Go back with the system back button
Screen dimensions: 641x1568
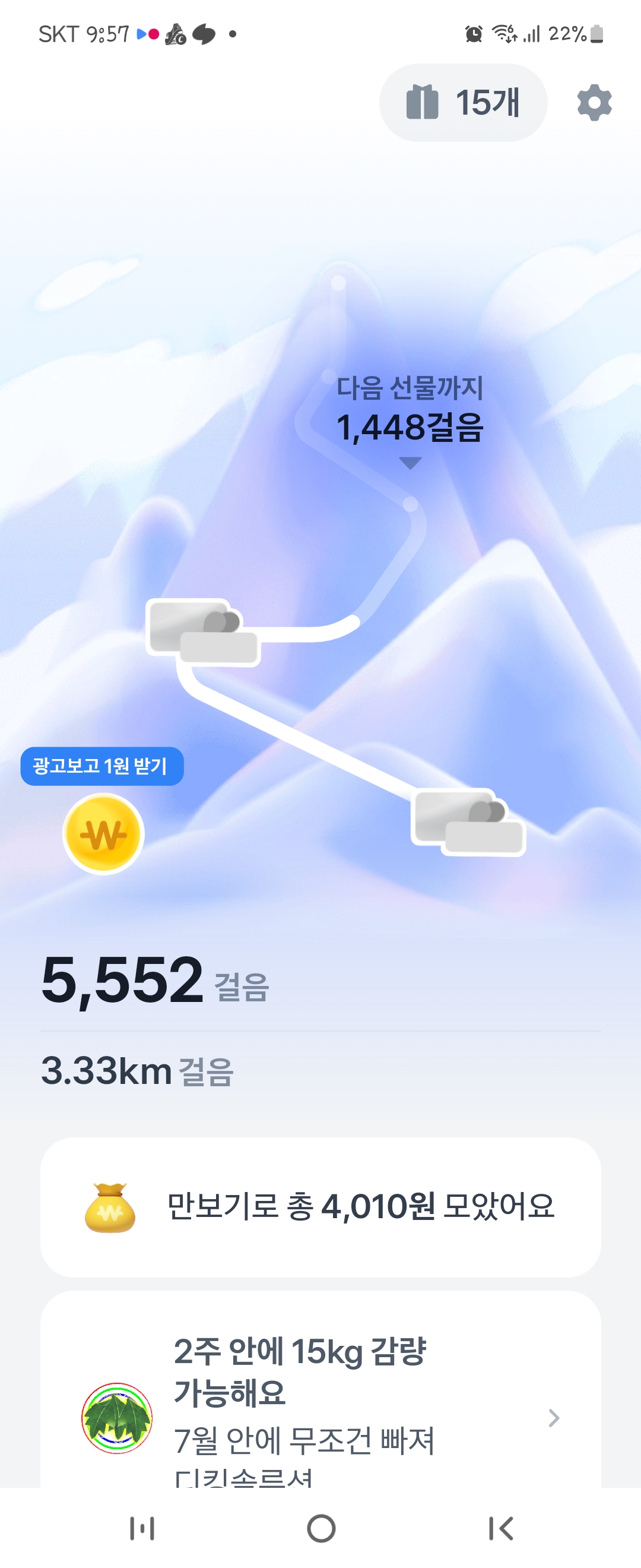pos(500,1528)
